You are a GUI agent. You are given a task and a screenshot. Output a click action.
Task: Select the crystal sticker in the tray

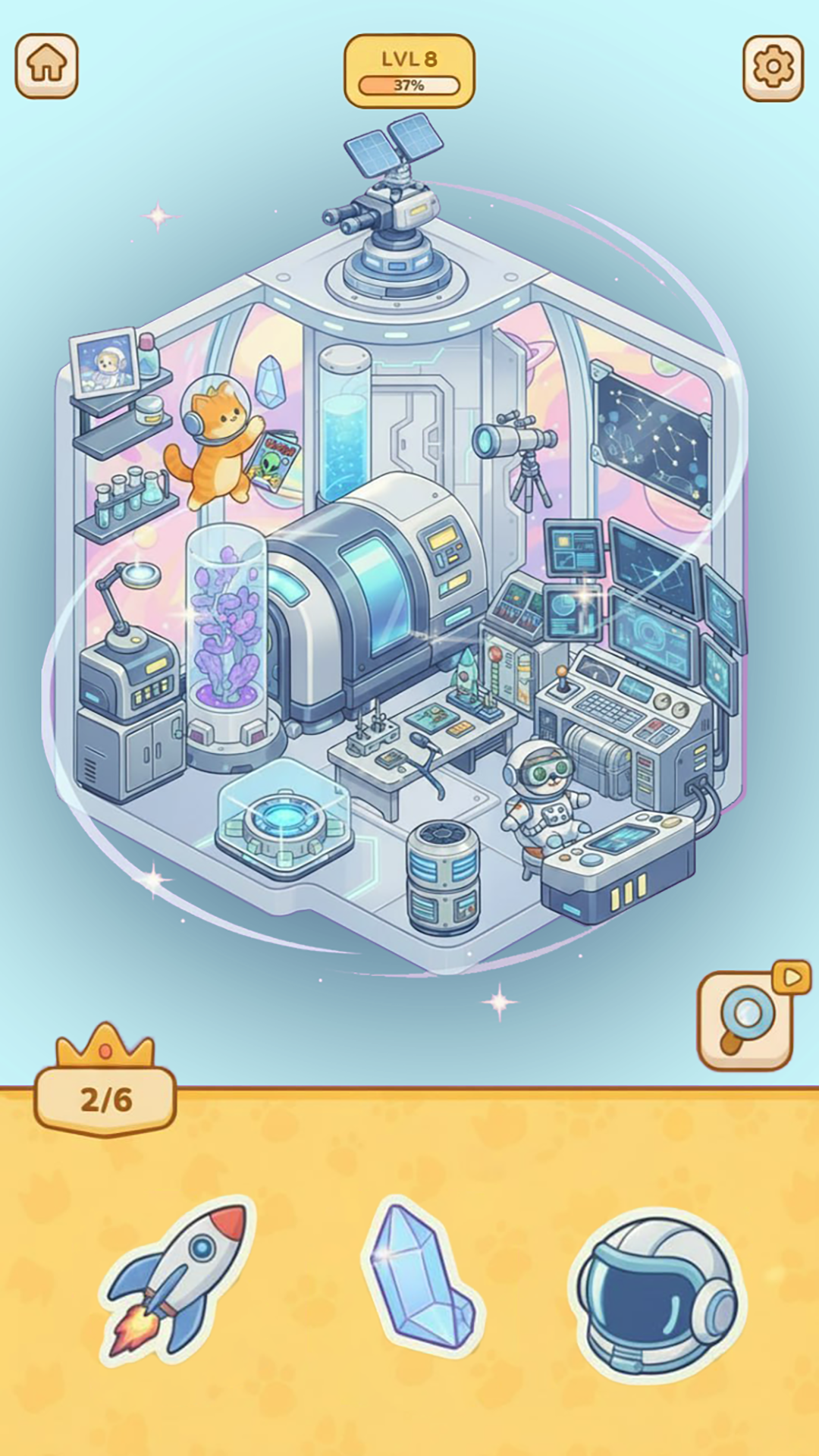coord(421,1278)
